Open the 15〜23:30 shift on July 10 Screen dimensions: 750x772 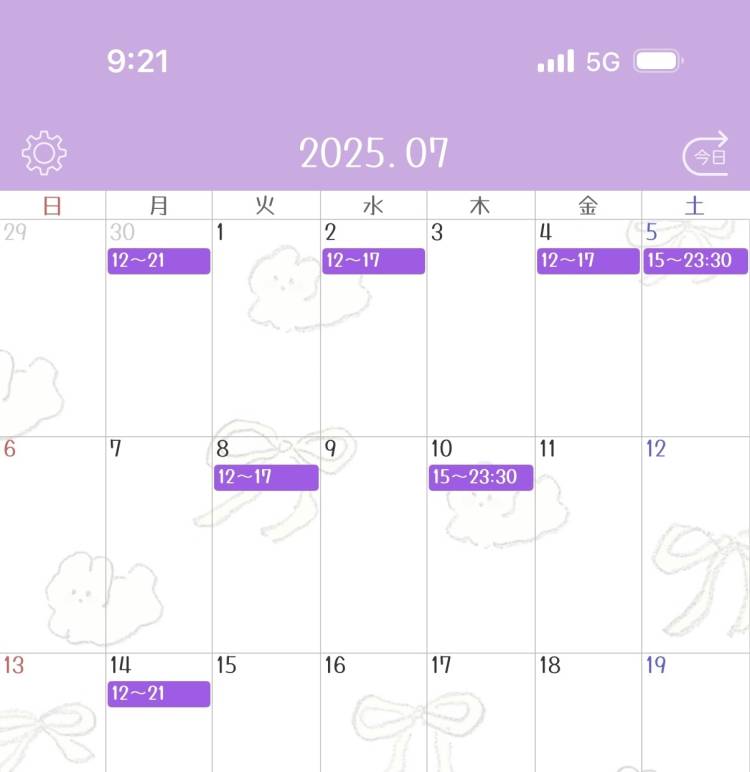[480, 477]
